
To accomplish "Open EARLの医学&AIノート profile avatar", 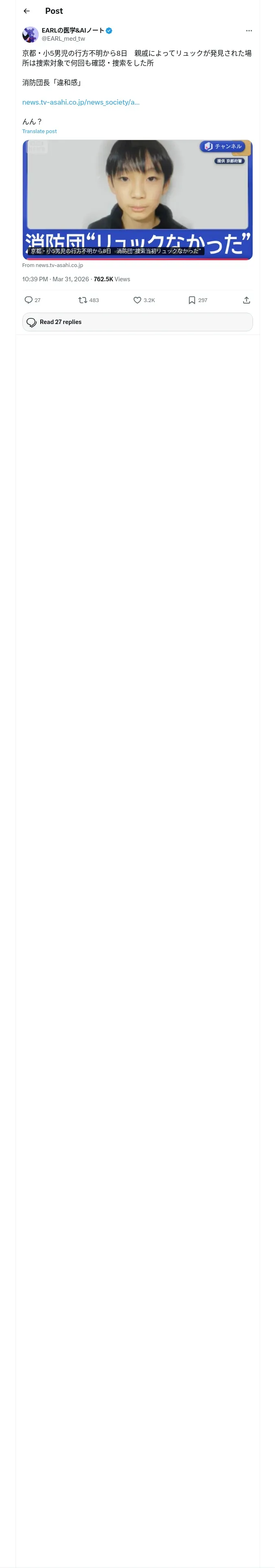I will point(31,34).
